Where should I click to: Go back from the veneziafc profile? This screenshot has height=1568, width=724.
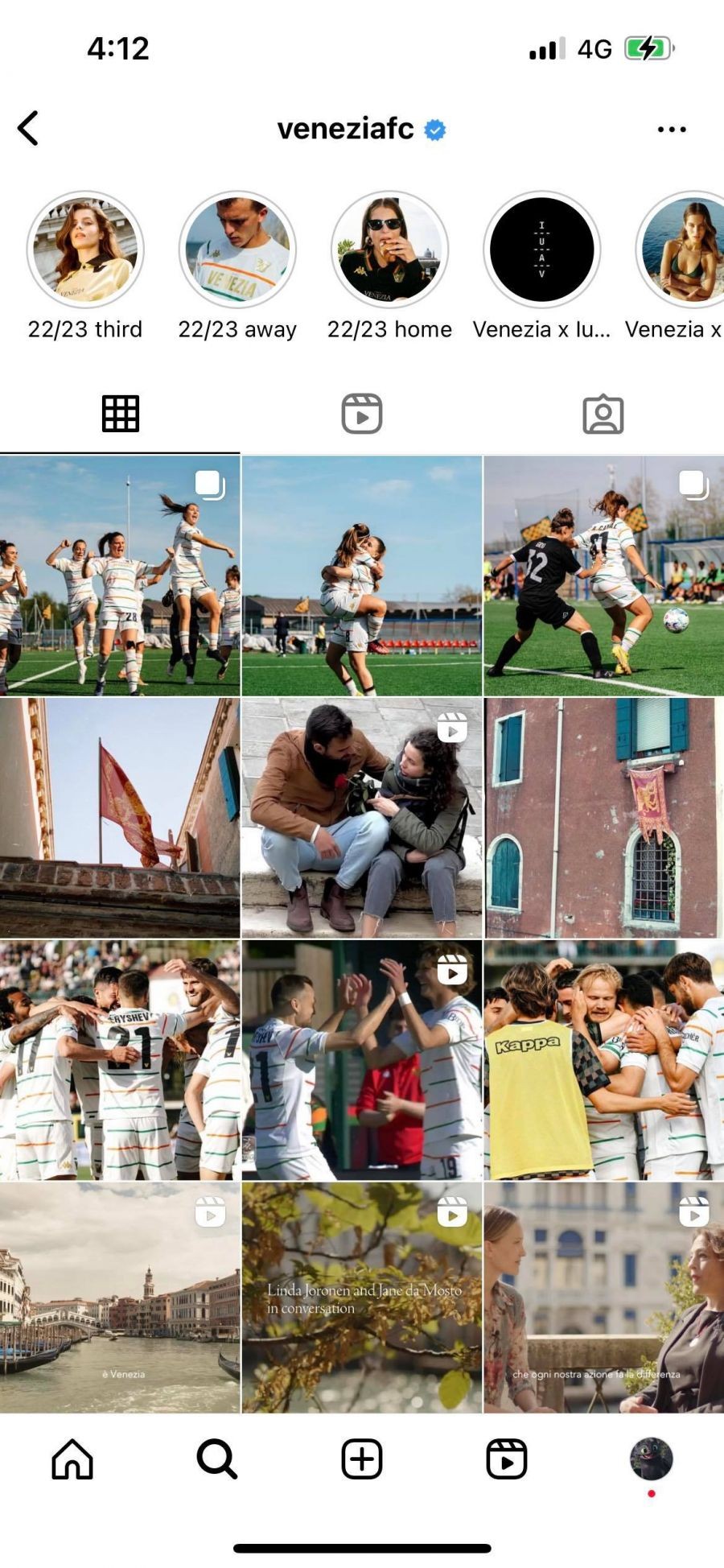pyautogui.click(x=29, y=129)
